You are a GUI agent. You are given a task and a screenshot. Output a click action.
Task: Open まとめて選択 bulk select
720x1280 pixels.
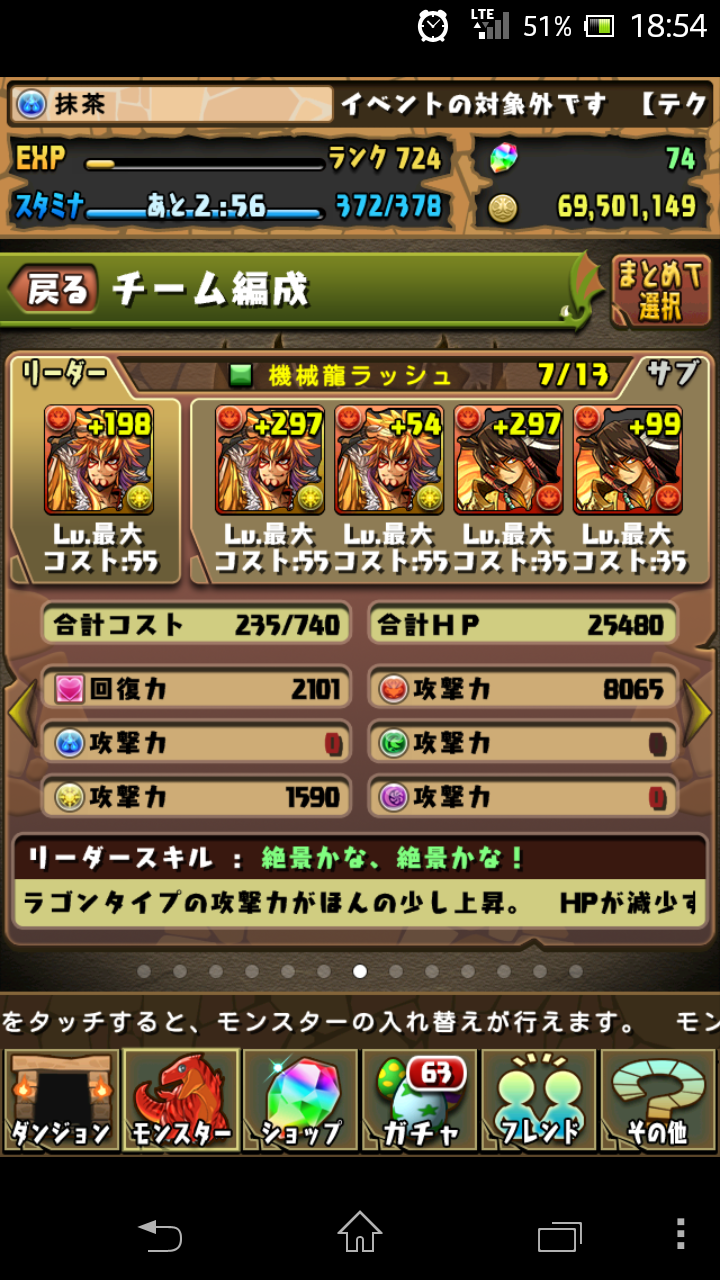click(x=661, y=291)
